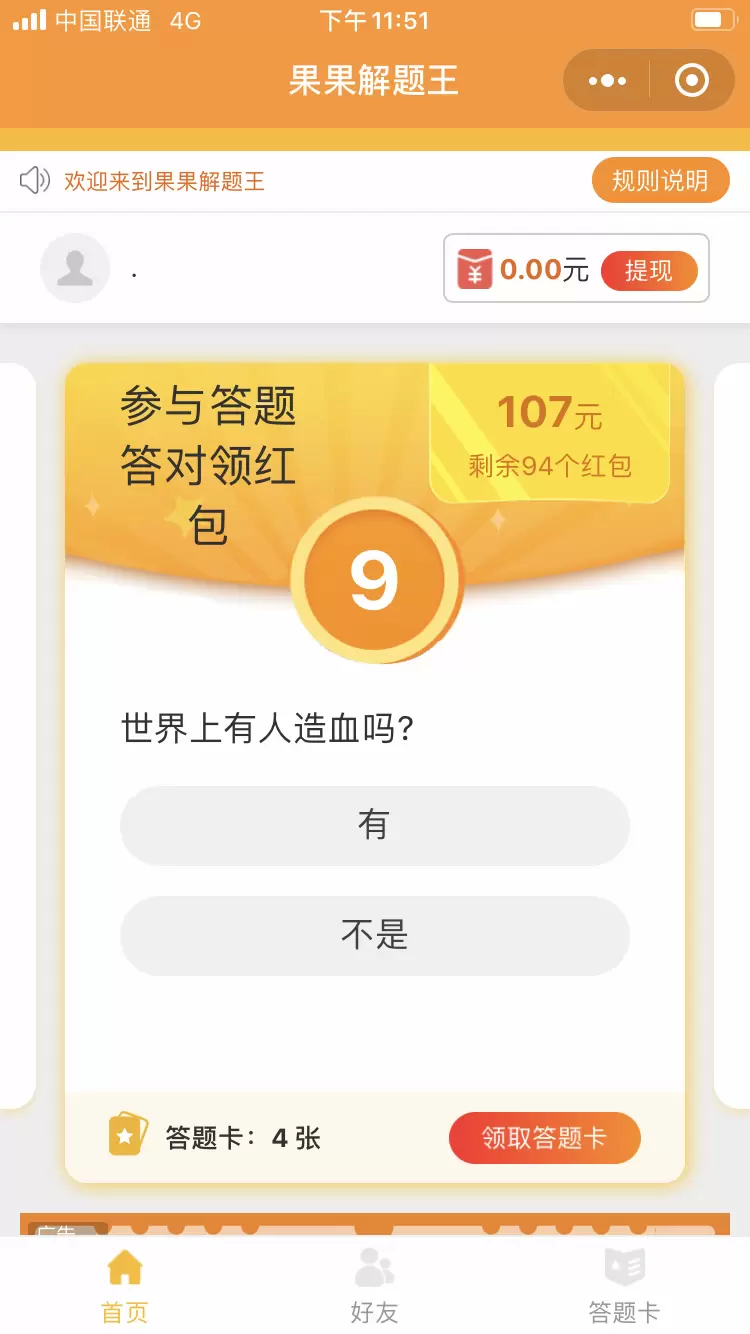Select answer 不是

pos(375,936)
